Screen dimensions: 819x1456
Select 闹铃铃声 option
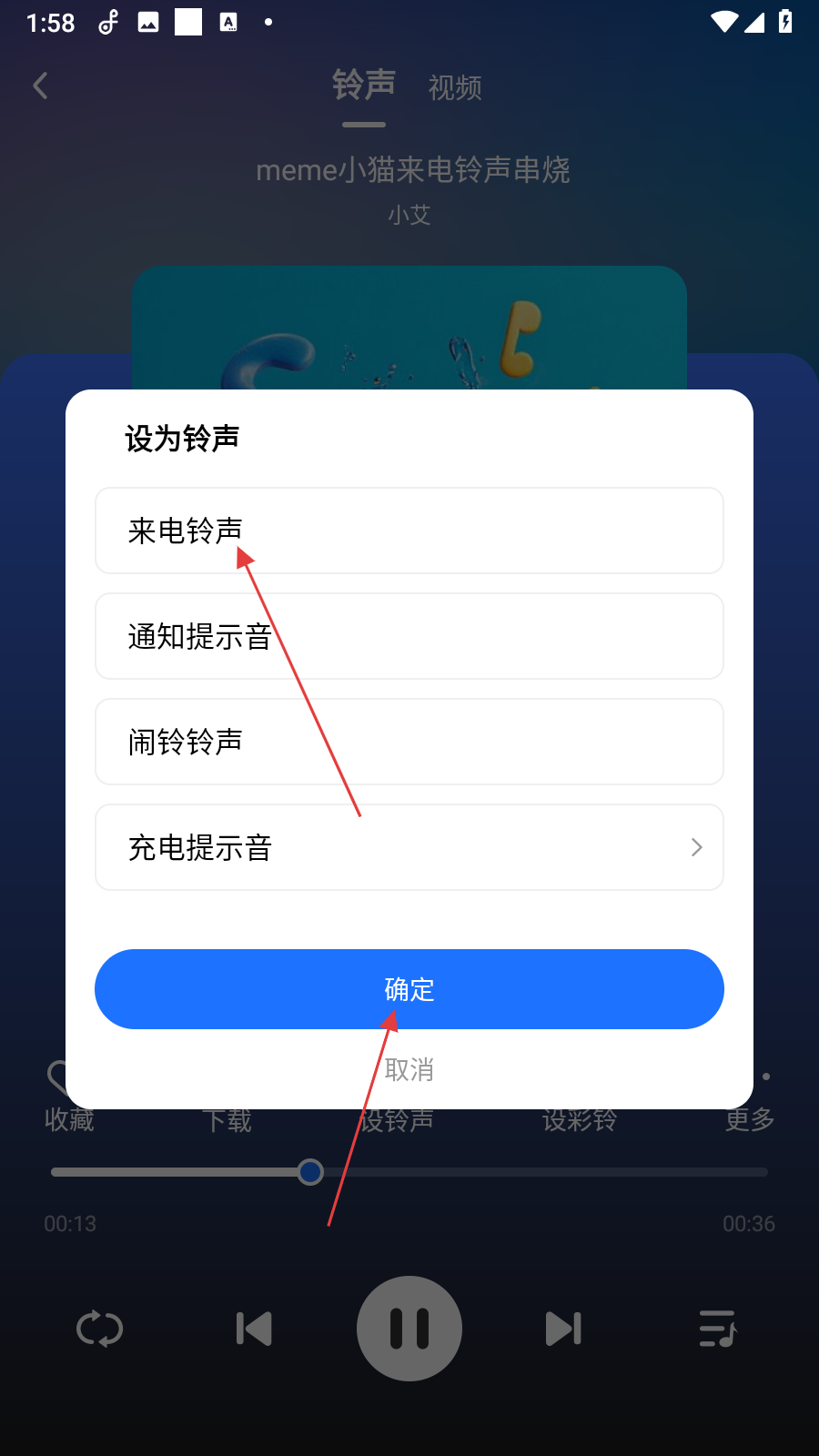(409, 742)
